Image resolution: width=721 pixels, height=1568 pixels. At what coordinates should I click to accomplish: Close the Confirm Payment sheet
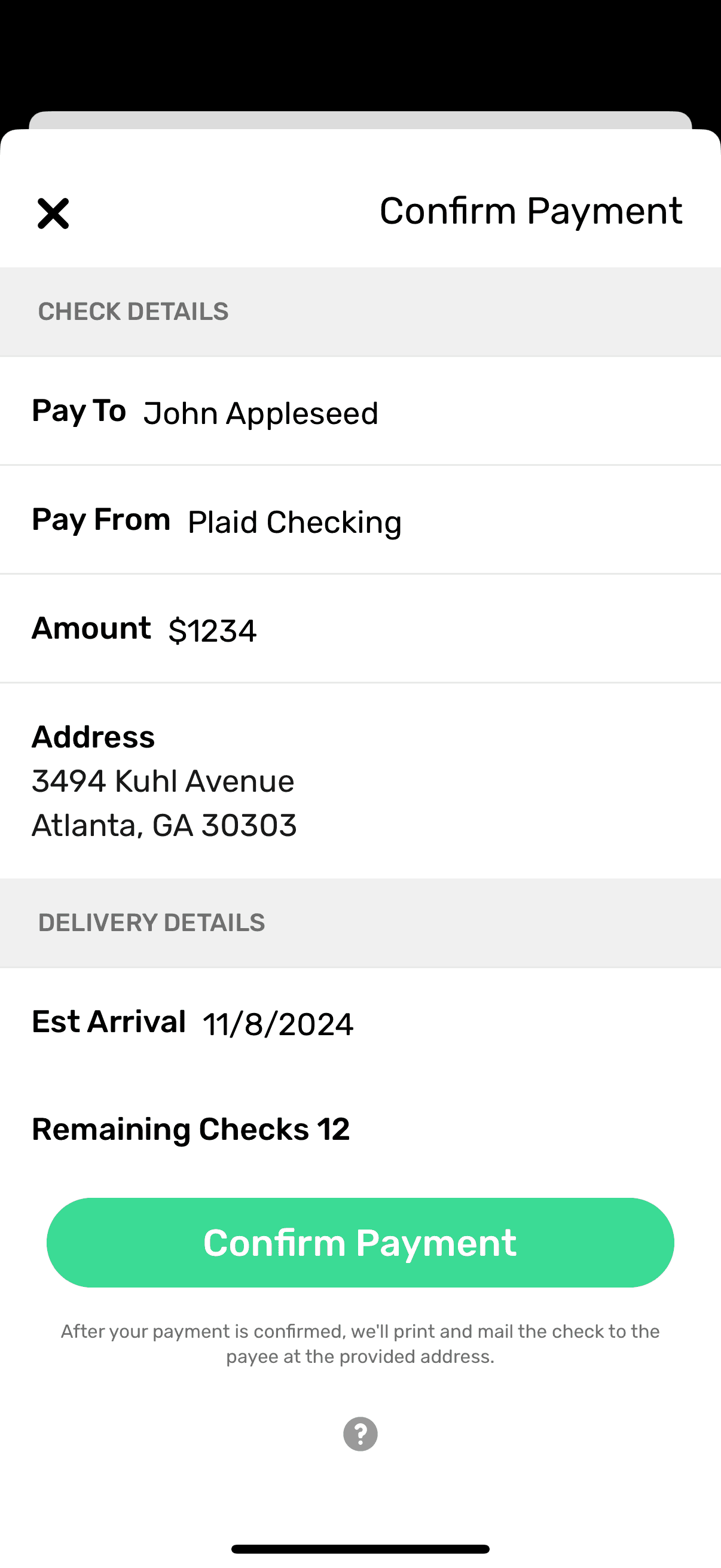click(x=53, y=212)
